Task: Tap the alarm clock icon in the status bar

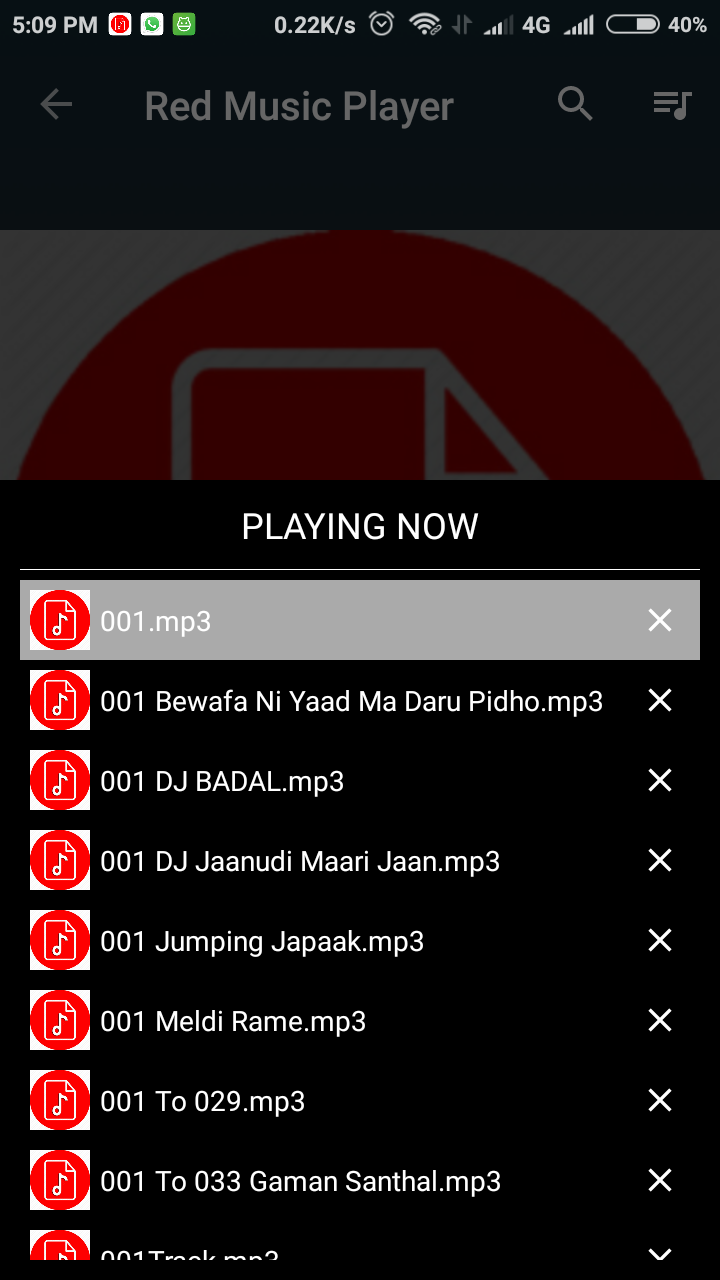Action: [380, 23]
